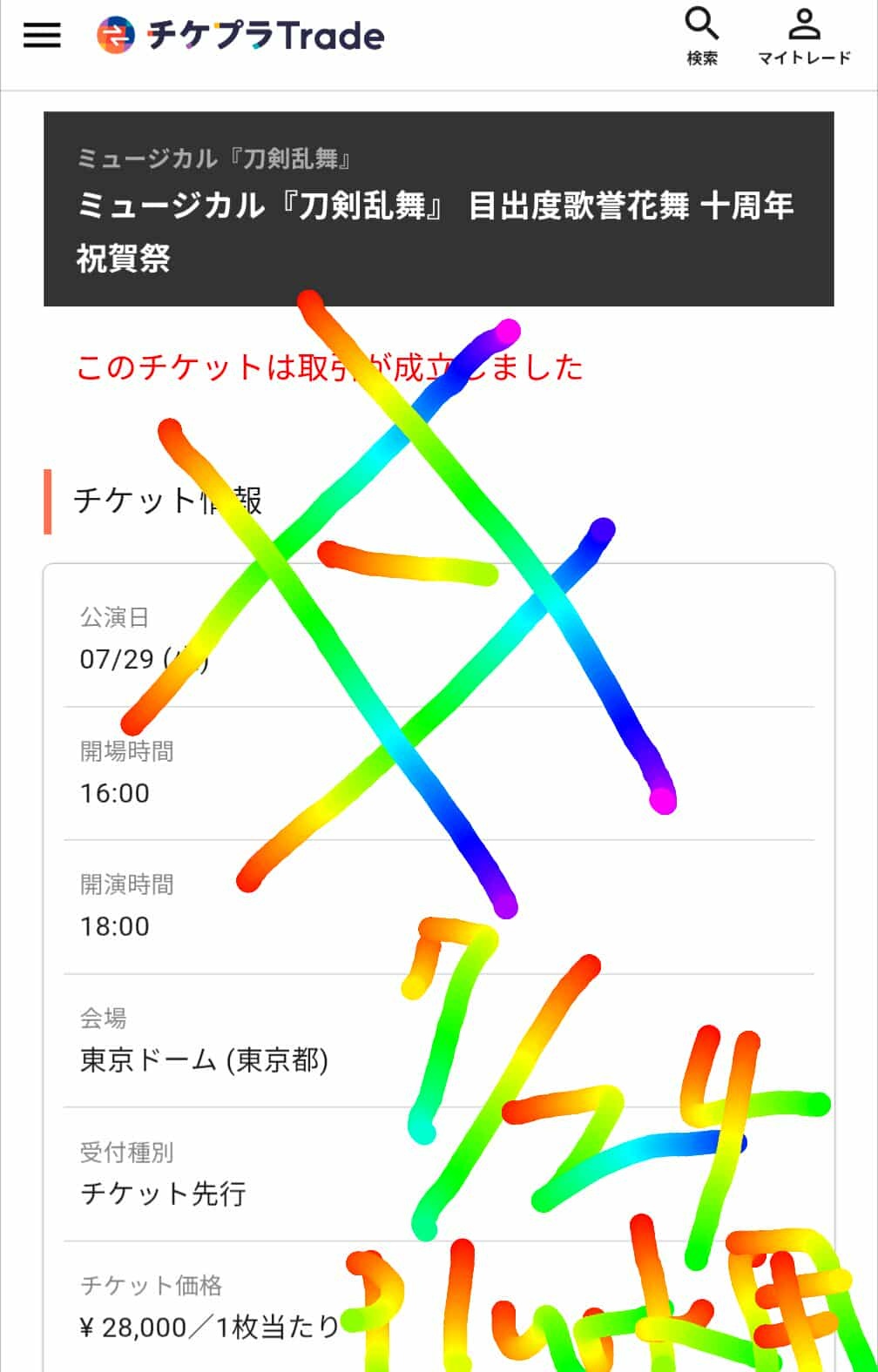Open the hamburger menu
Image resolution: width=878 pixels, height=1372 pixels.
pyautogui.click(x=42, y=36)
